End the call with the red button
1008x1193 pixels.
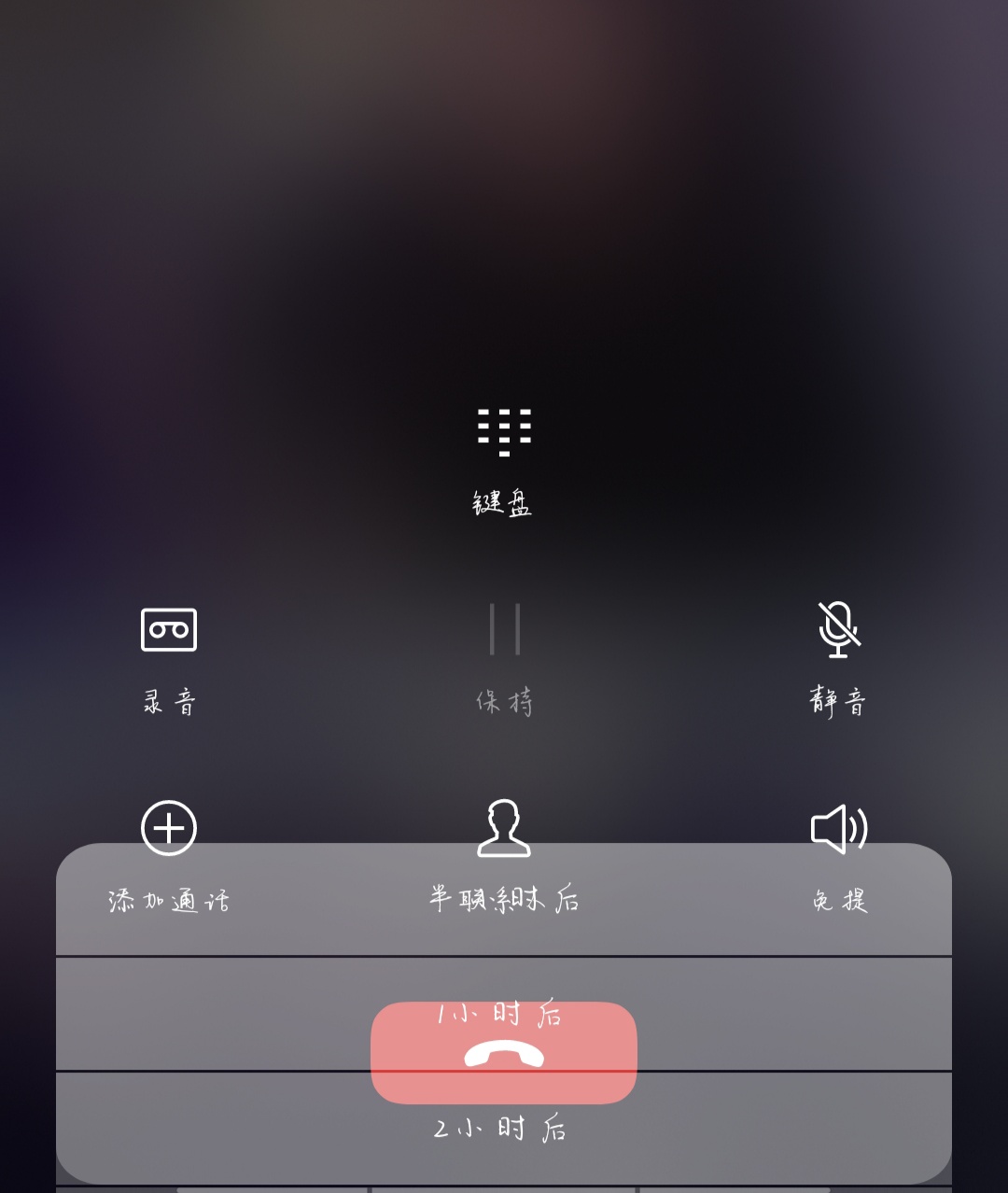504,1053
